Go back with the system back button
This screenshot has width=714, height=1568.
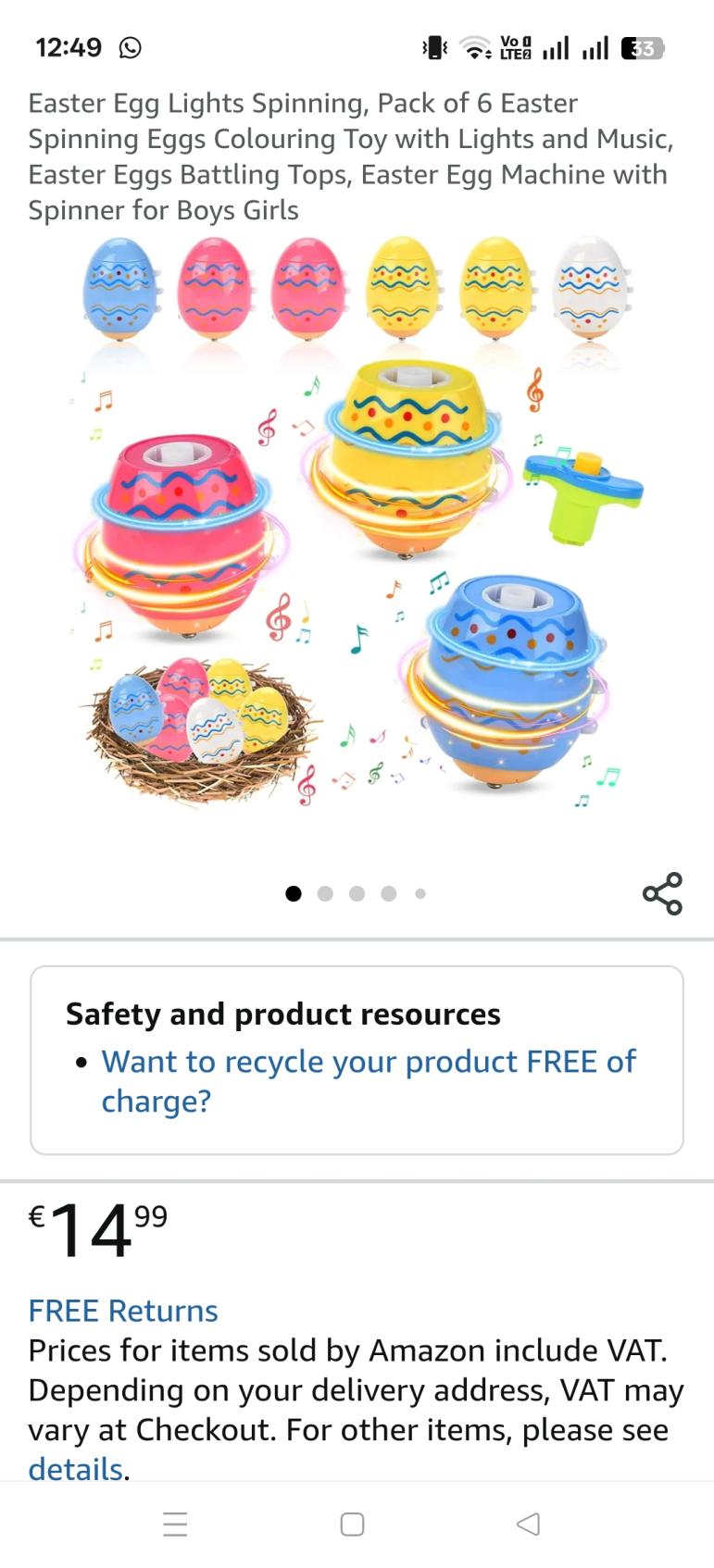528,1524
